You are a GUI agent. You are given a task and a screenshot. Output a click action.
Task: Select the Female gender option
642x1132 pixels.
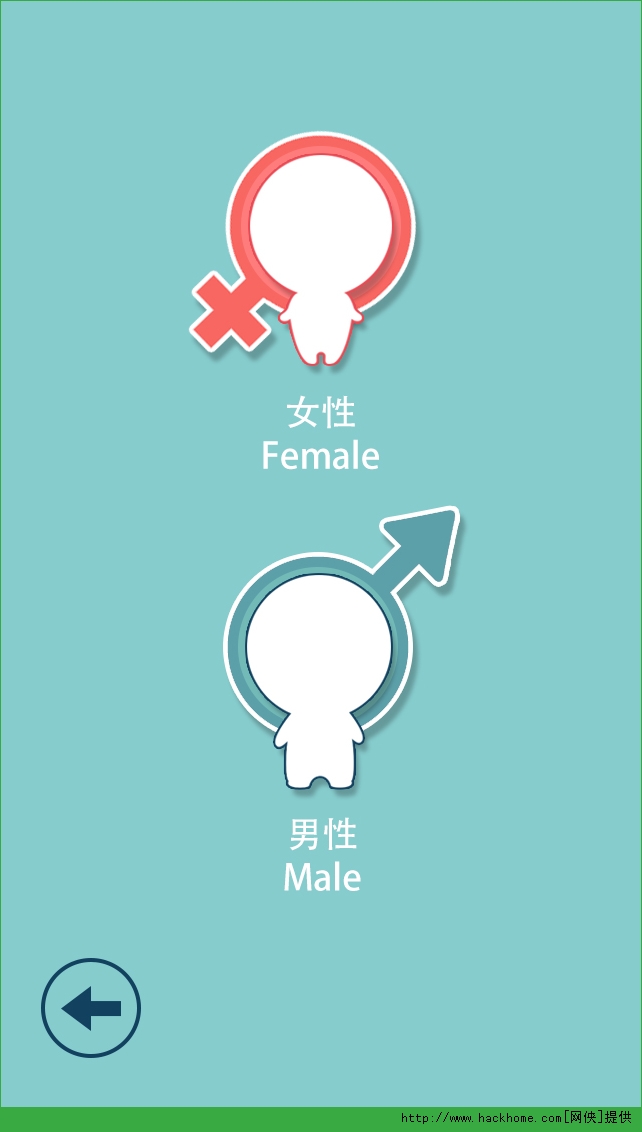pos(318,250)
